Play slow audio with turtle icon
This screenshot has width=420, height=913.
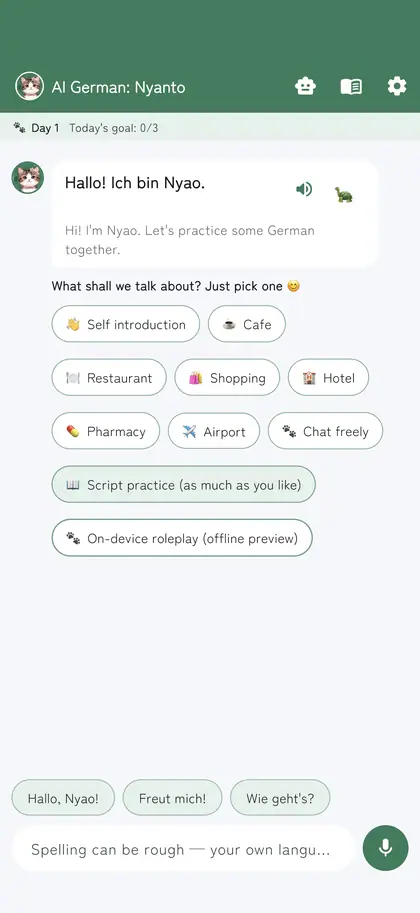(344, 194)
